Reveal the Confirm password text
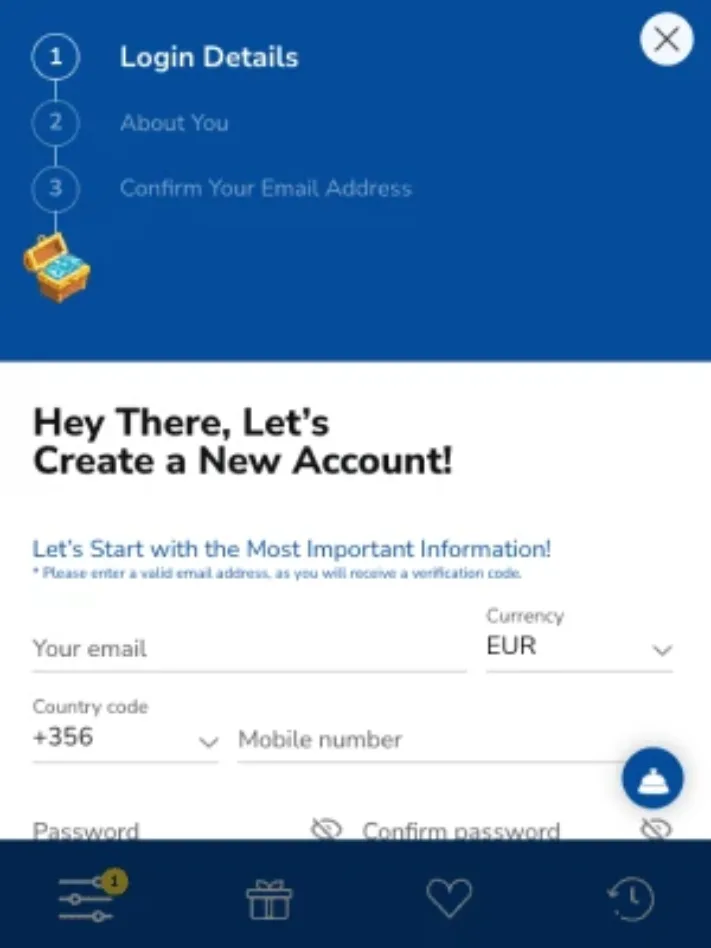Screen dimensions: 711x948 (x=655, y=829)
